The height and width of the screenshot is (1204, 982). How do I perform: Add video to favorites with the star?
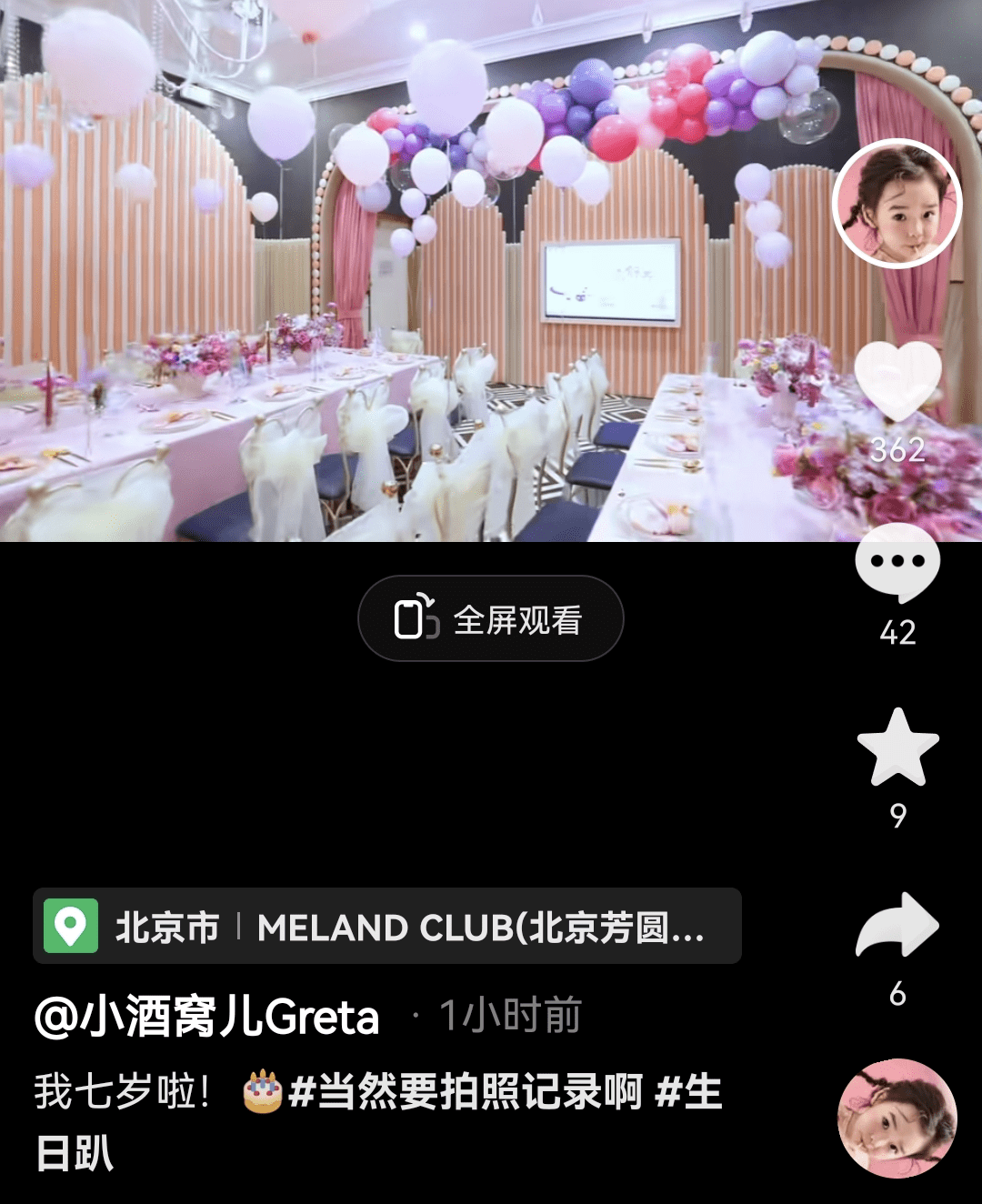pyautogui.click(x=897, y=747)
